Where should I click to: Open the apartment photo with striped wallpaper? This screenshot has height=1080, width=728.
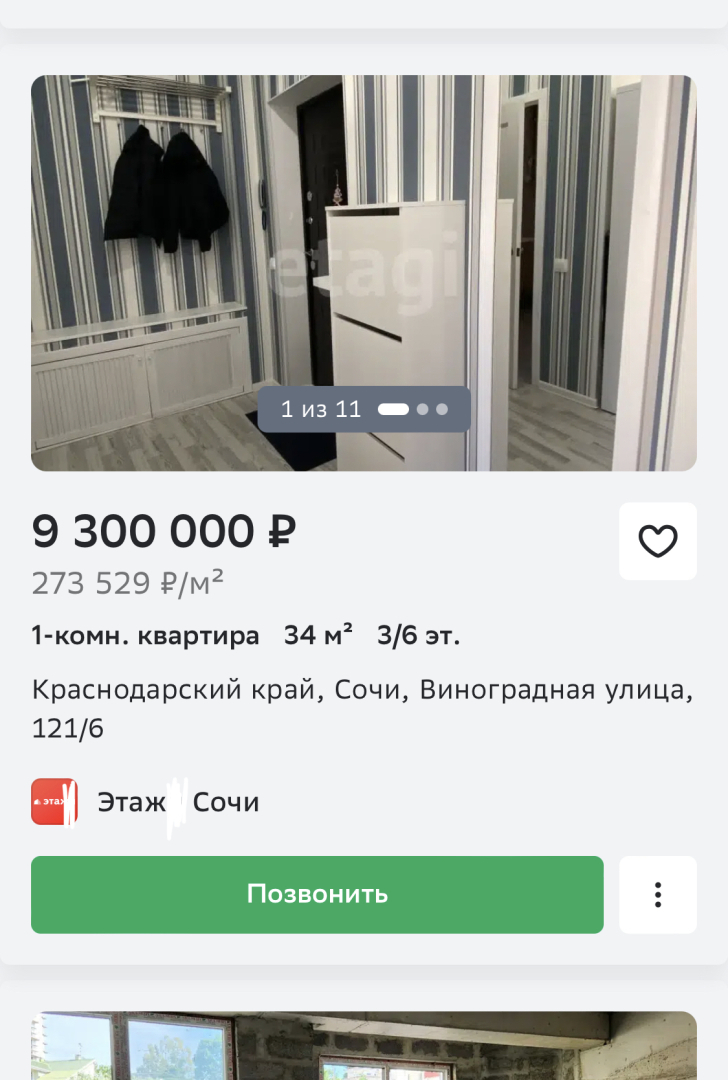click(363, 240)
